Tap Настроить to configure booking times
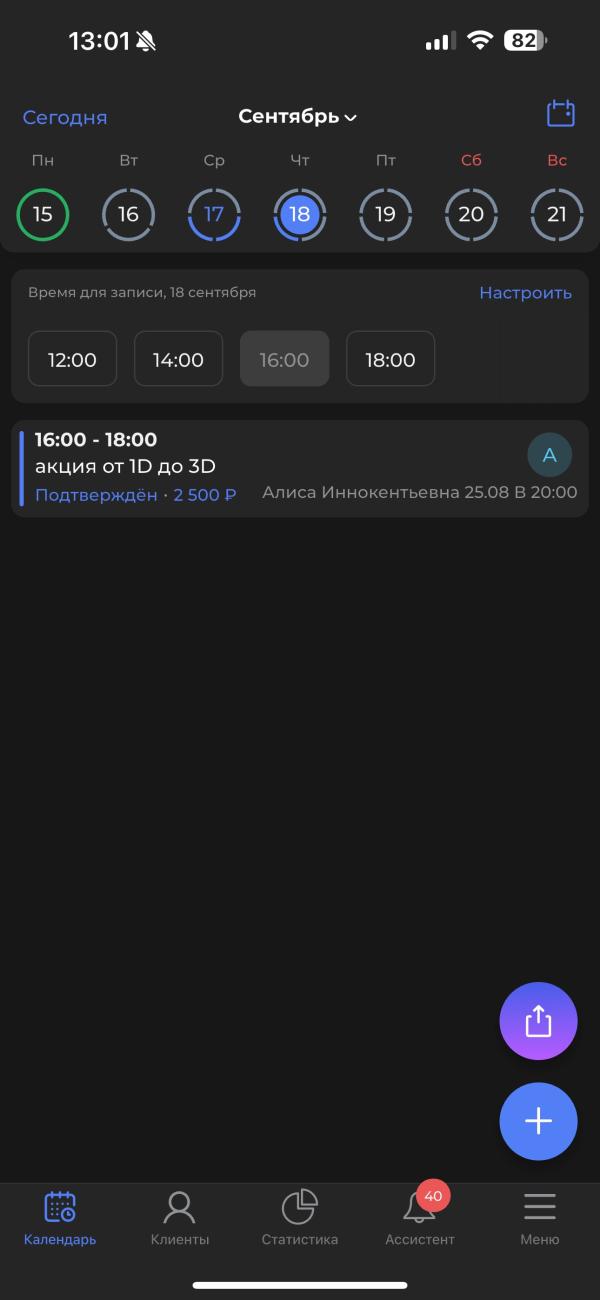The width and height of the screenshot is (600, 1300). click(x=525, y=293)
